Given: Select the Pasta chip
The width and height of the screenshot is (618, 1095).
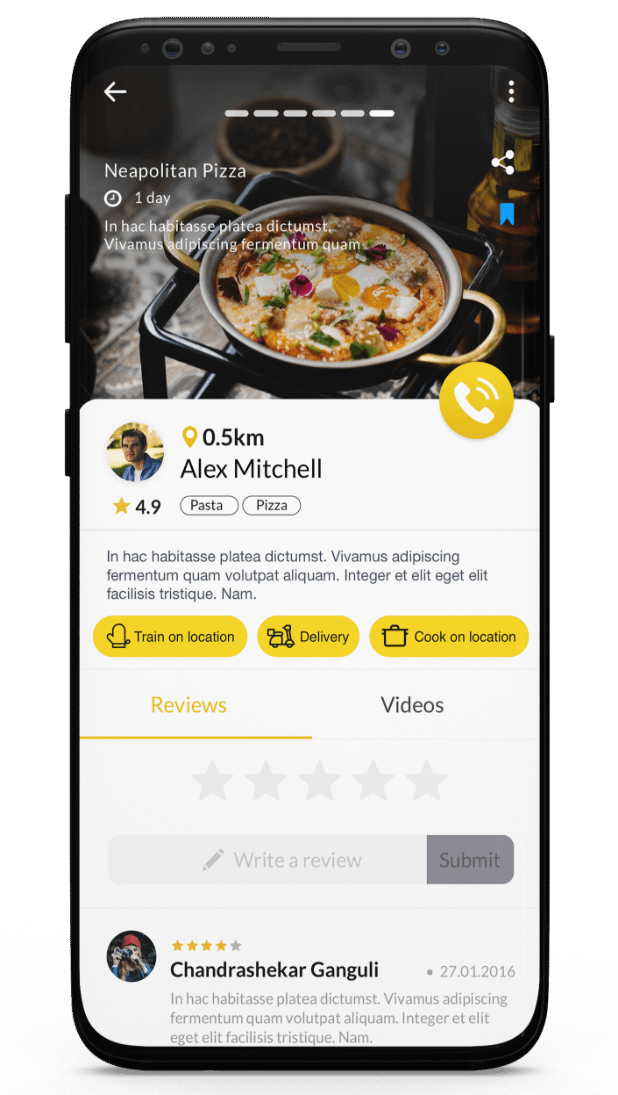Looking at the screenshot, I should [x=208, y=505].
